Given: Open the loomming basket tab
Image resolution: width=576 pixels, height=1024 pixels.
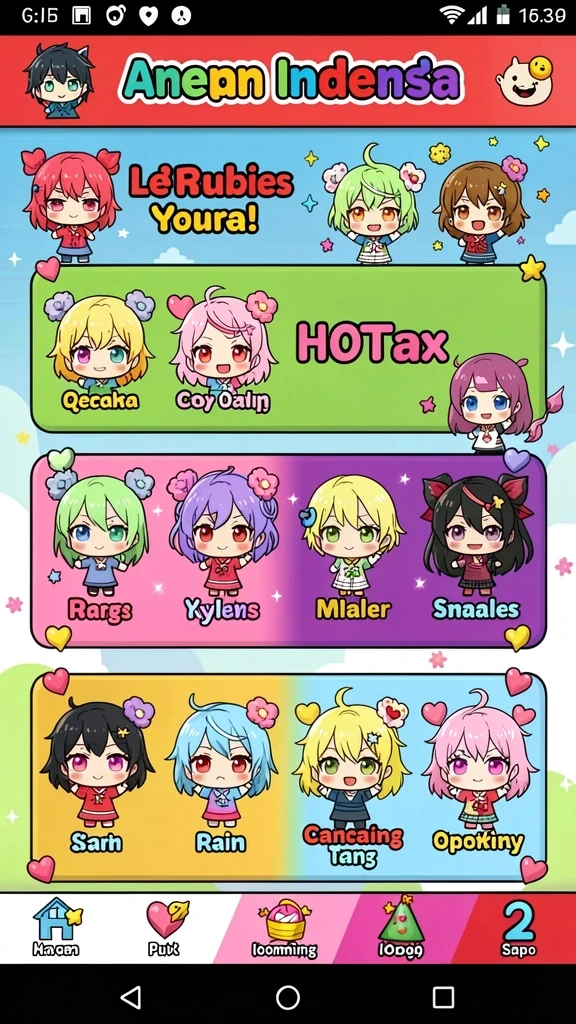Looking at the screenshot, I should [285, 927].
